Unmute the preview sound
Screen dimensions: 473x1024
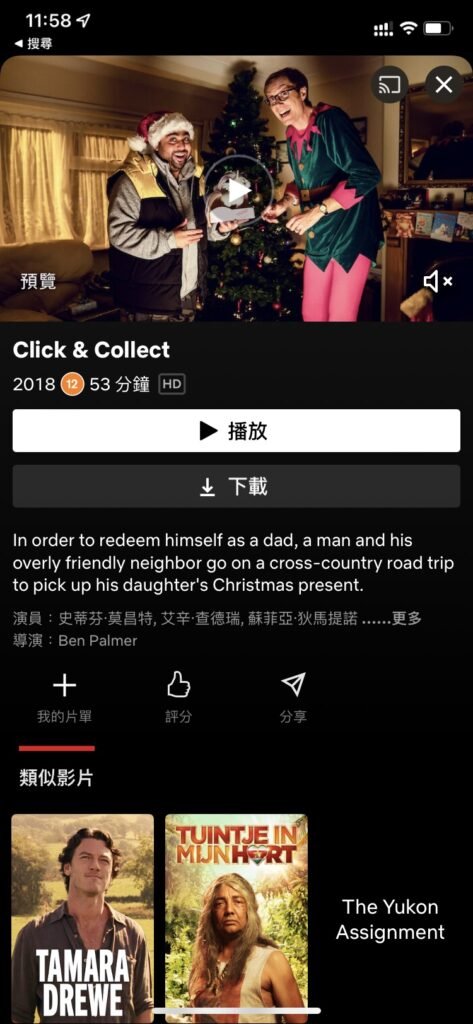(x=438, y=281)
